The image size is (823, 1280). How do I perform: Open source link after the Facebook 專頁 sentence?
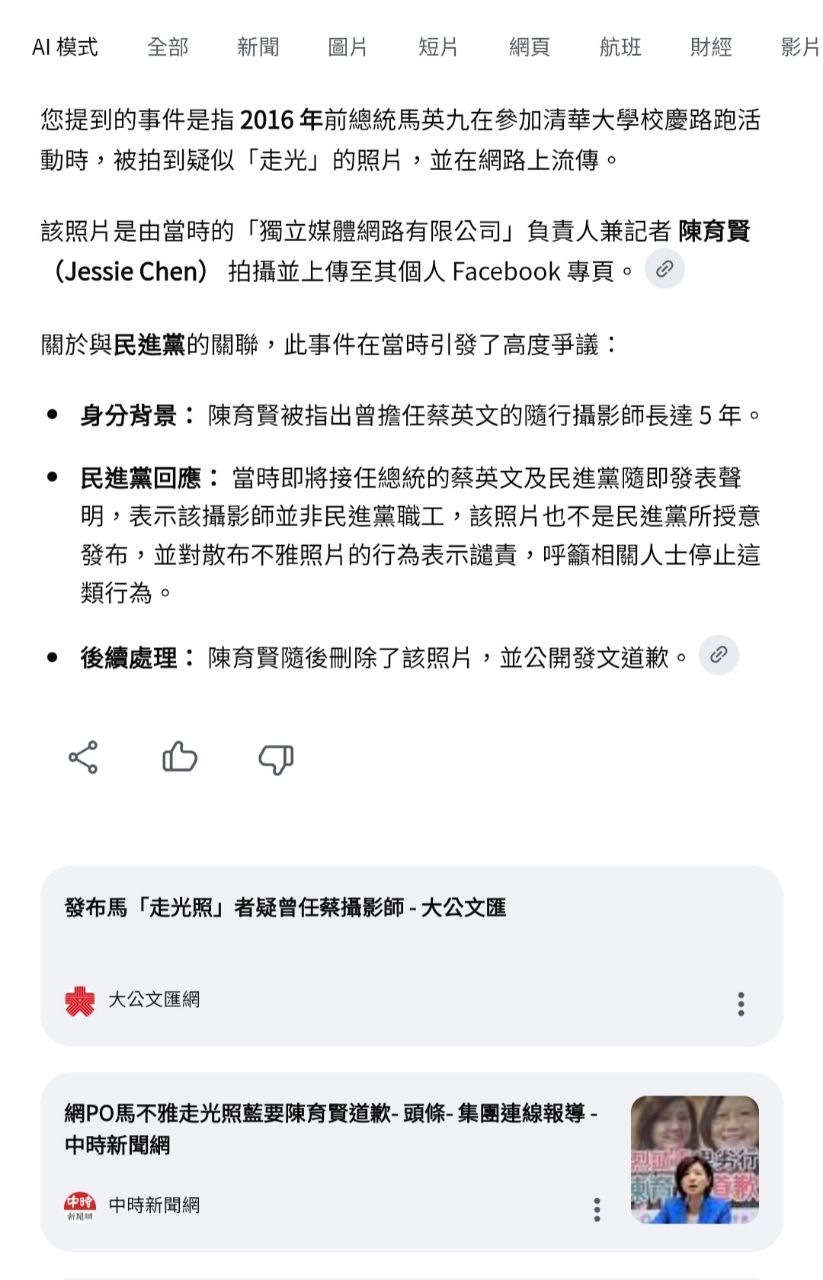(665, 269)
